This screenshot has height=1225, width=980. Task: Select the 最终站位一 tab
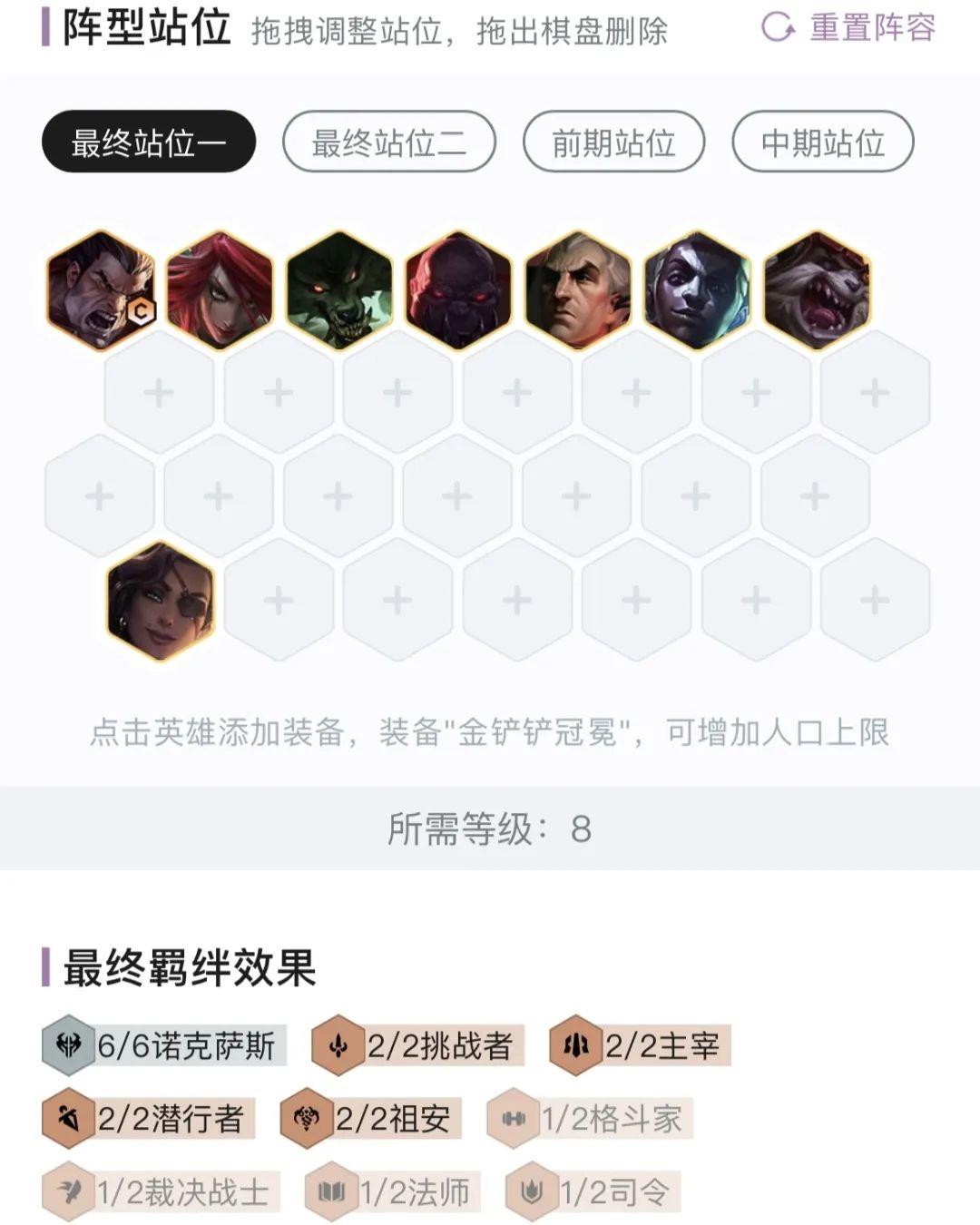149,142
